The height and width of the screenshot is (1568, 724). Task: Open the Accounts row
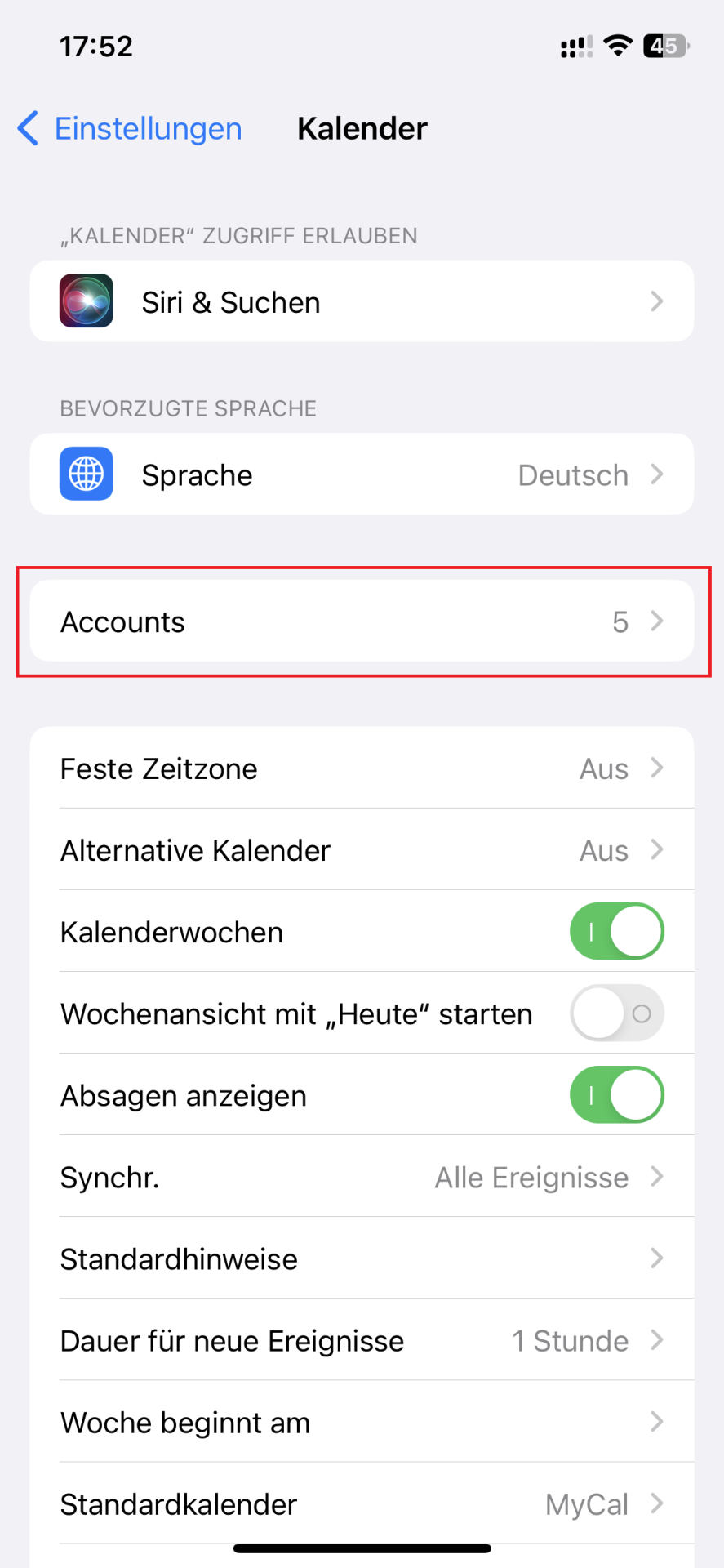pos(362,621)
